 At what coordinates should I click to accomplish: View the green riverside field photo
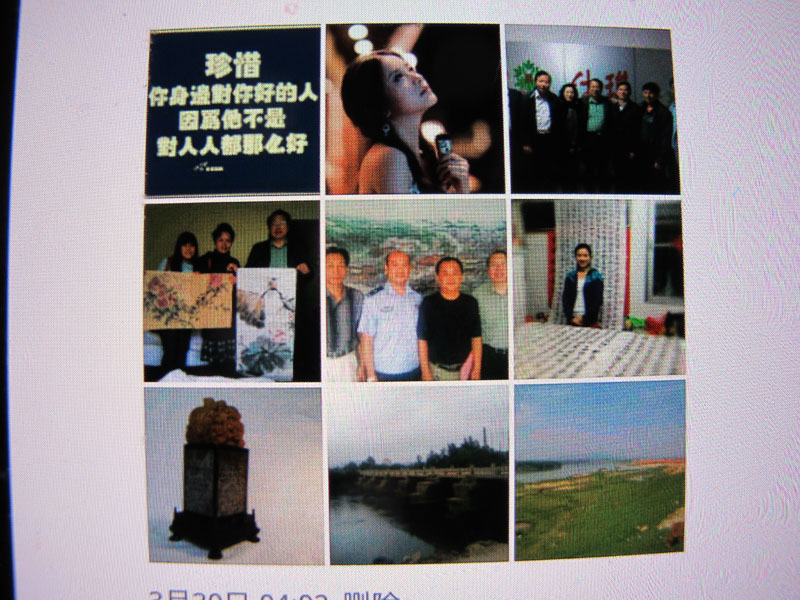pos(600,472)
